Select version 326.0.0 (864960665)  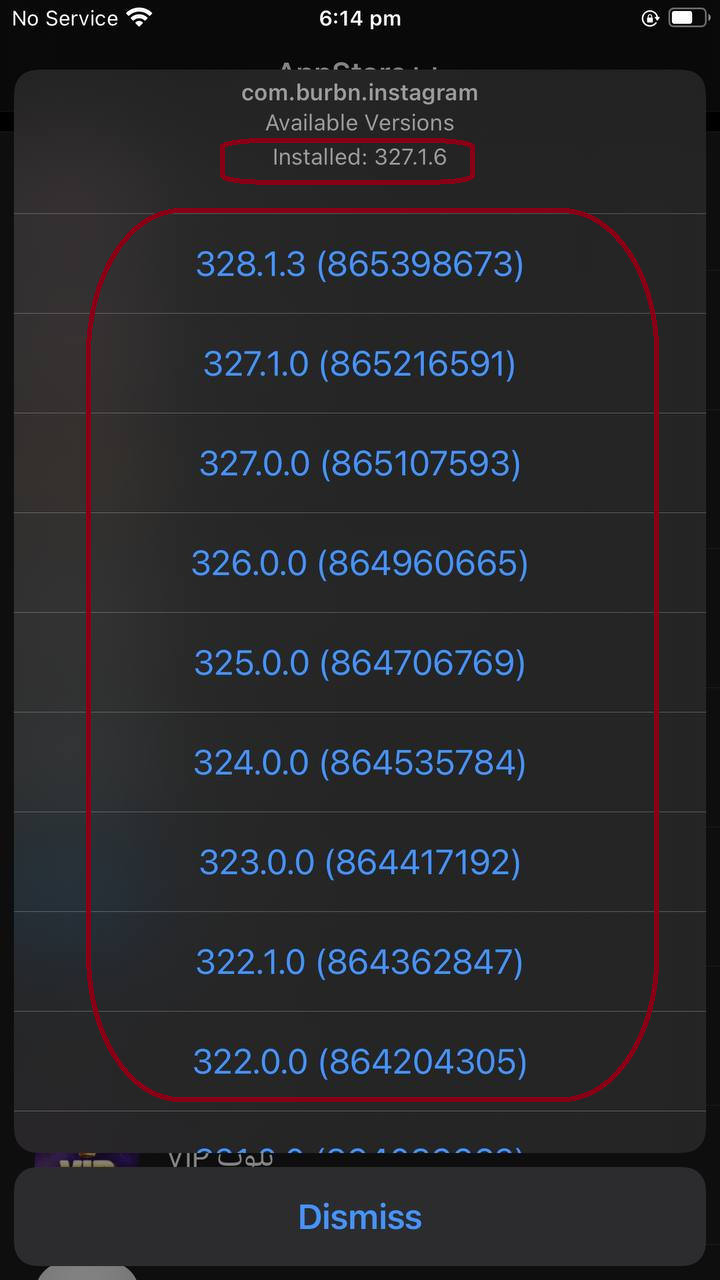[360, 564]
